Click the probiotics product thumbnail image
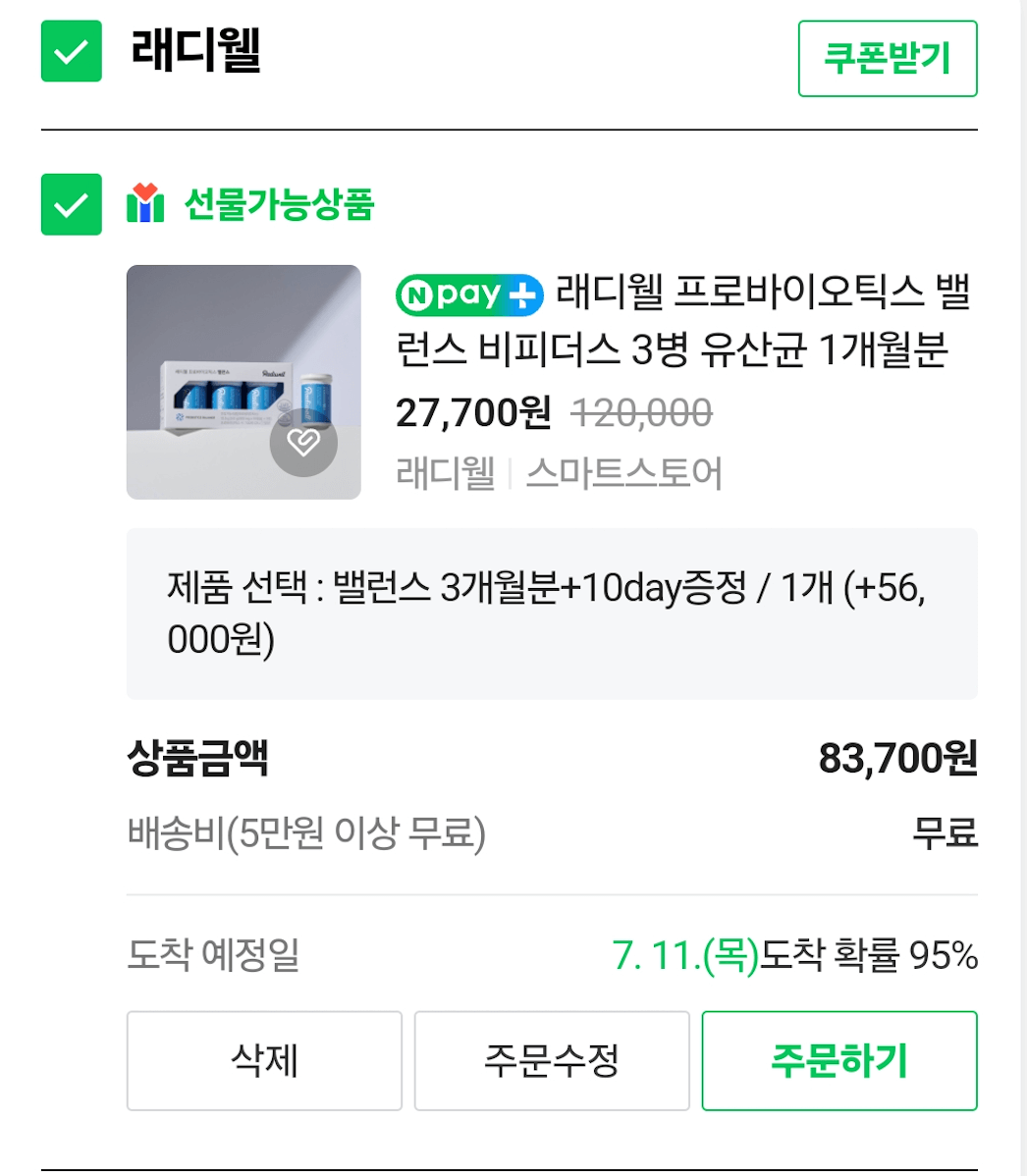 click(243, 383)
